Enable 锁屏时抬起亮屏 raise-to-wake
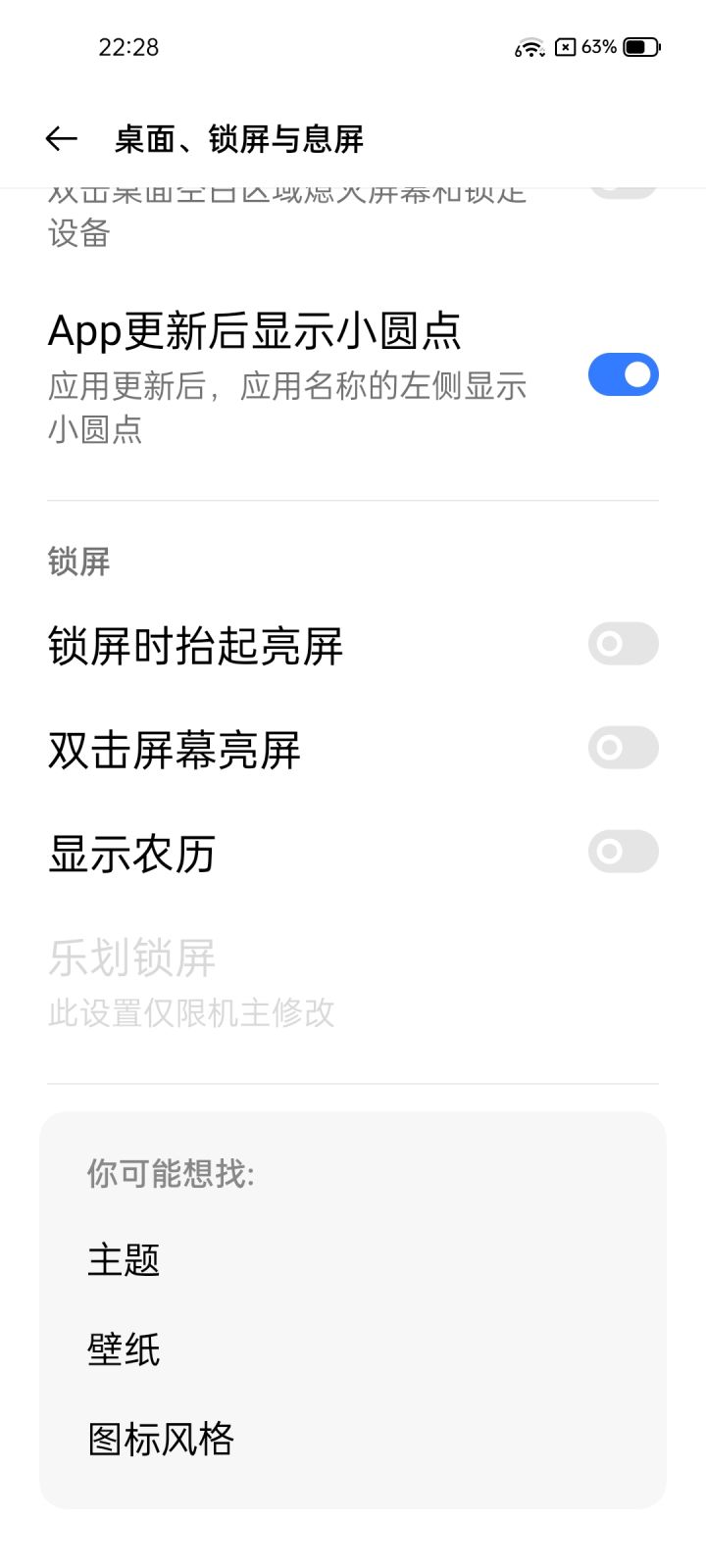This screenshot has height=1568, width=706. point(623,644)
